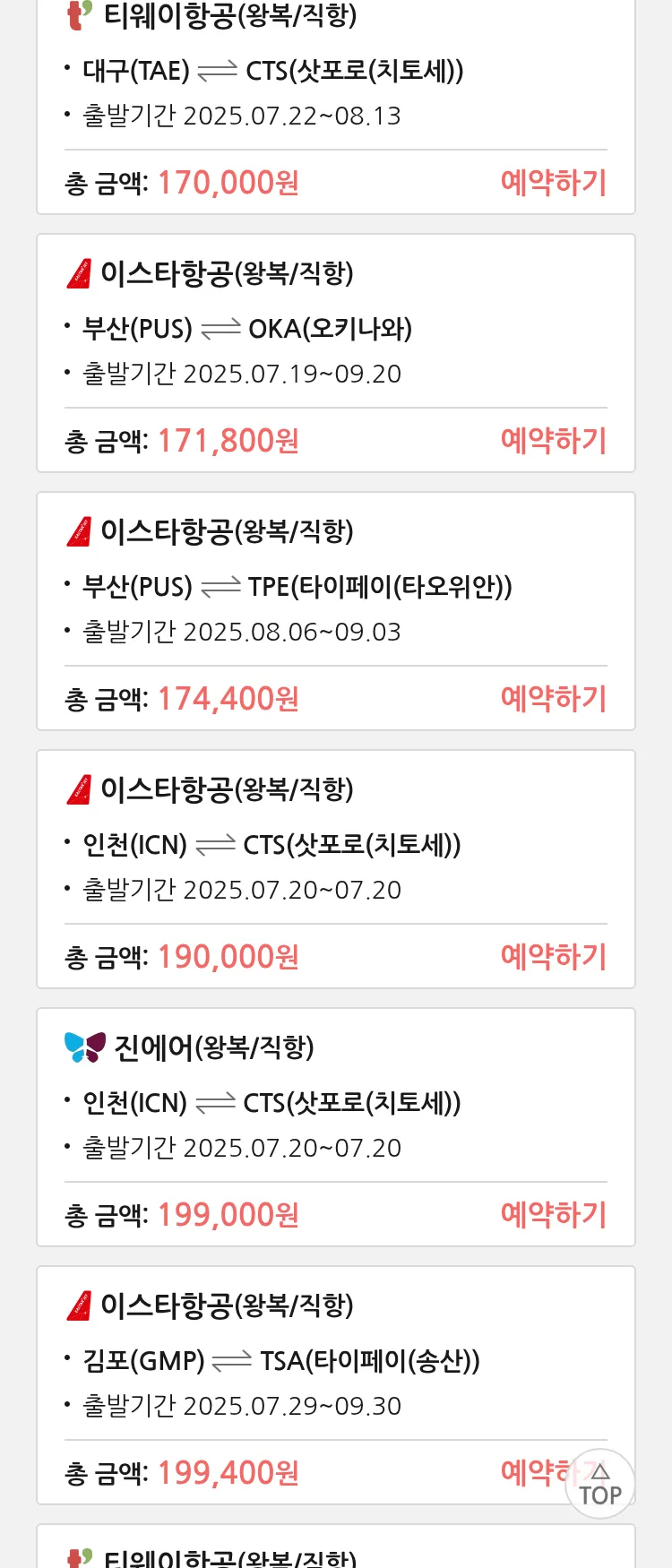The image size is (672, 1568).
Task: Jump to top with the TOP button
Action: 600,1485
